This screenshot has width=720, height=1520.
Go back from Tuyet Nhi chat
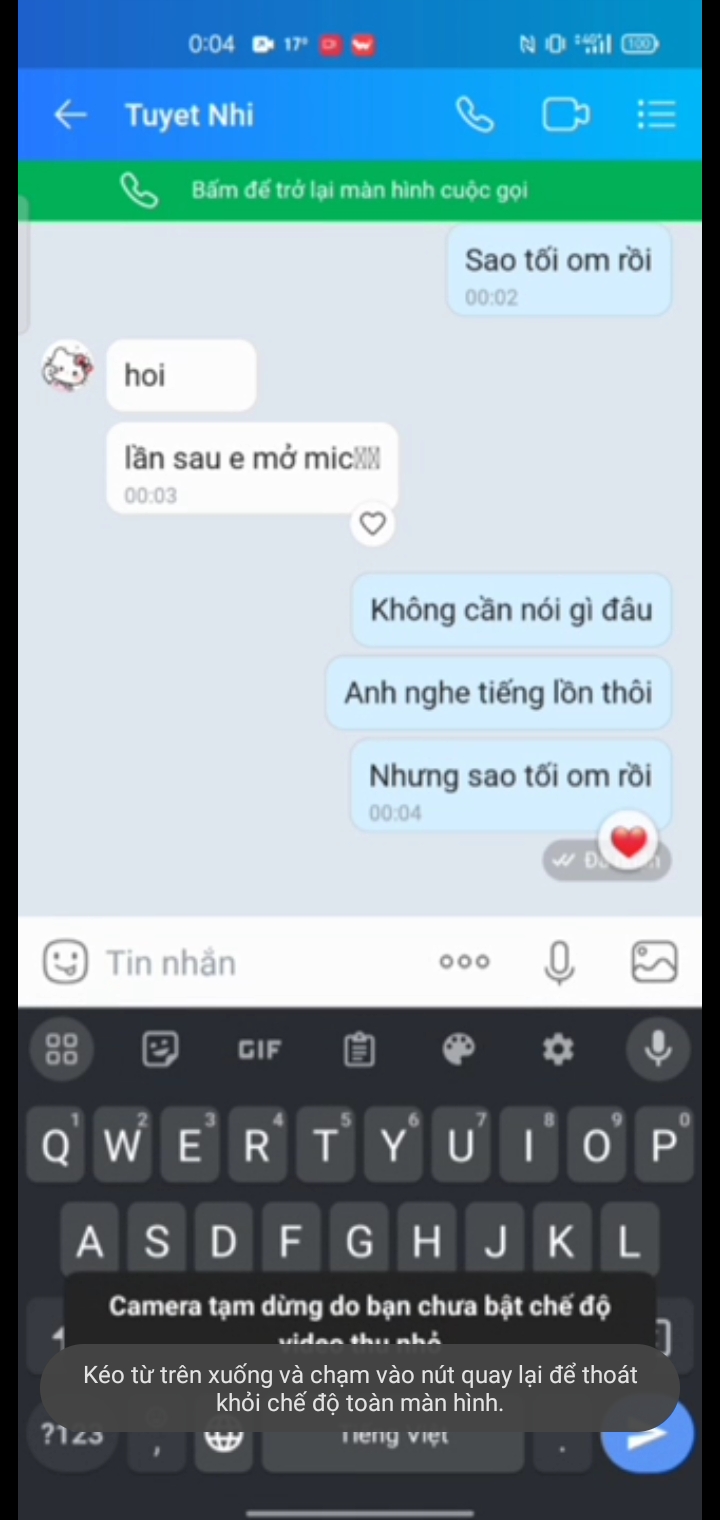(x=70, y=115)
